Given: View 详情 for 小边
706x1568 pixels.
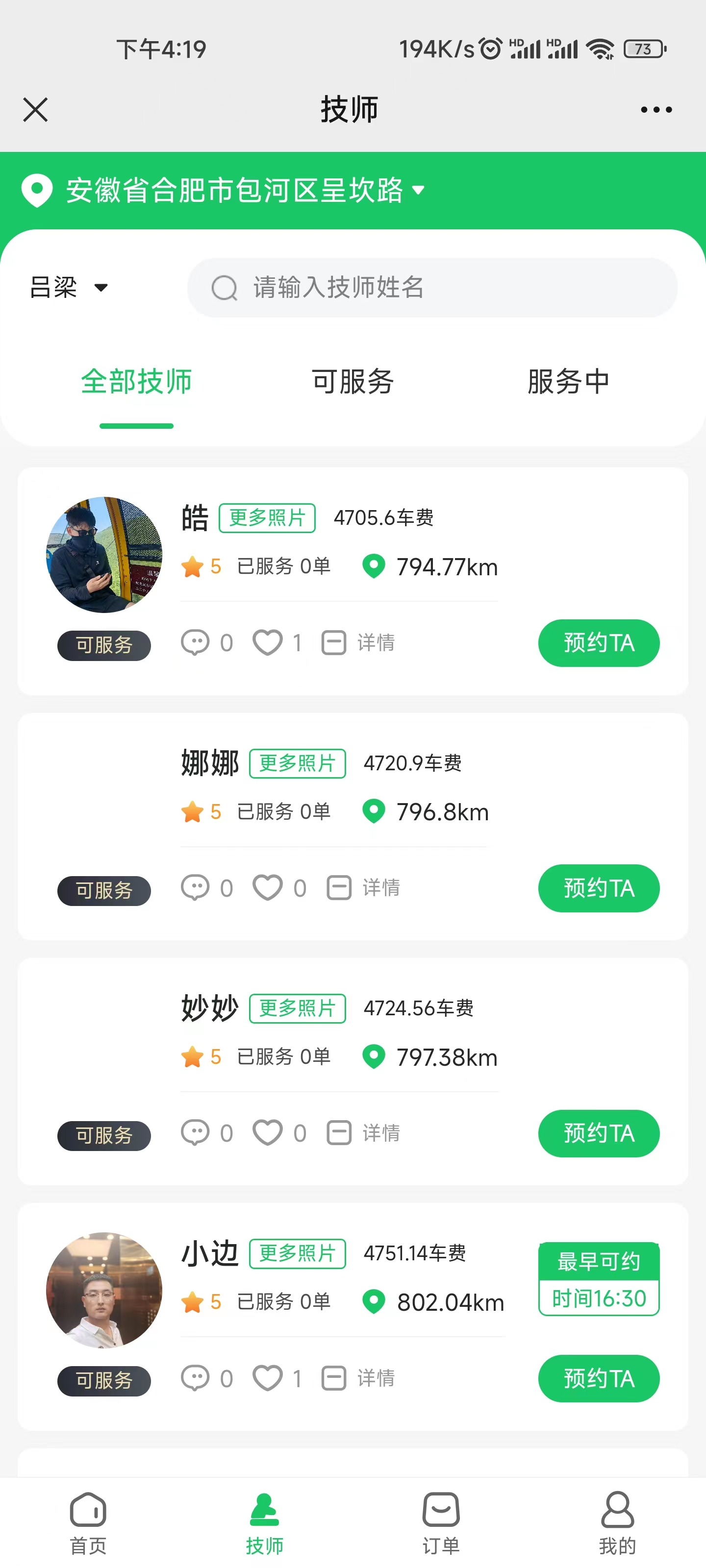Looking at the screenshot, I should click(x=358, y=1378).
